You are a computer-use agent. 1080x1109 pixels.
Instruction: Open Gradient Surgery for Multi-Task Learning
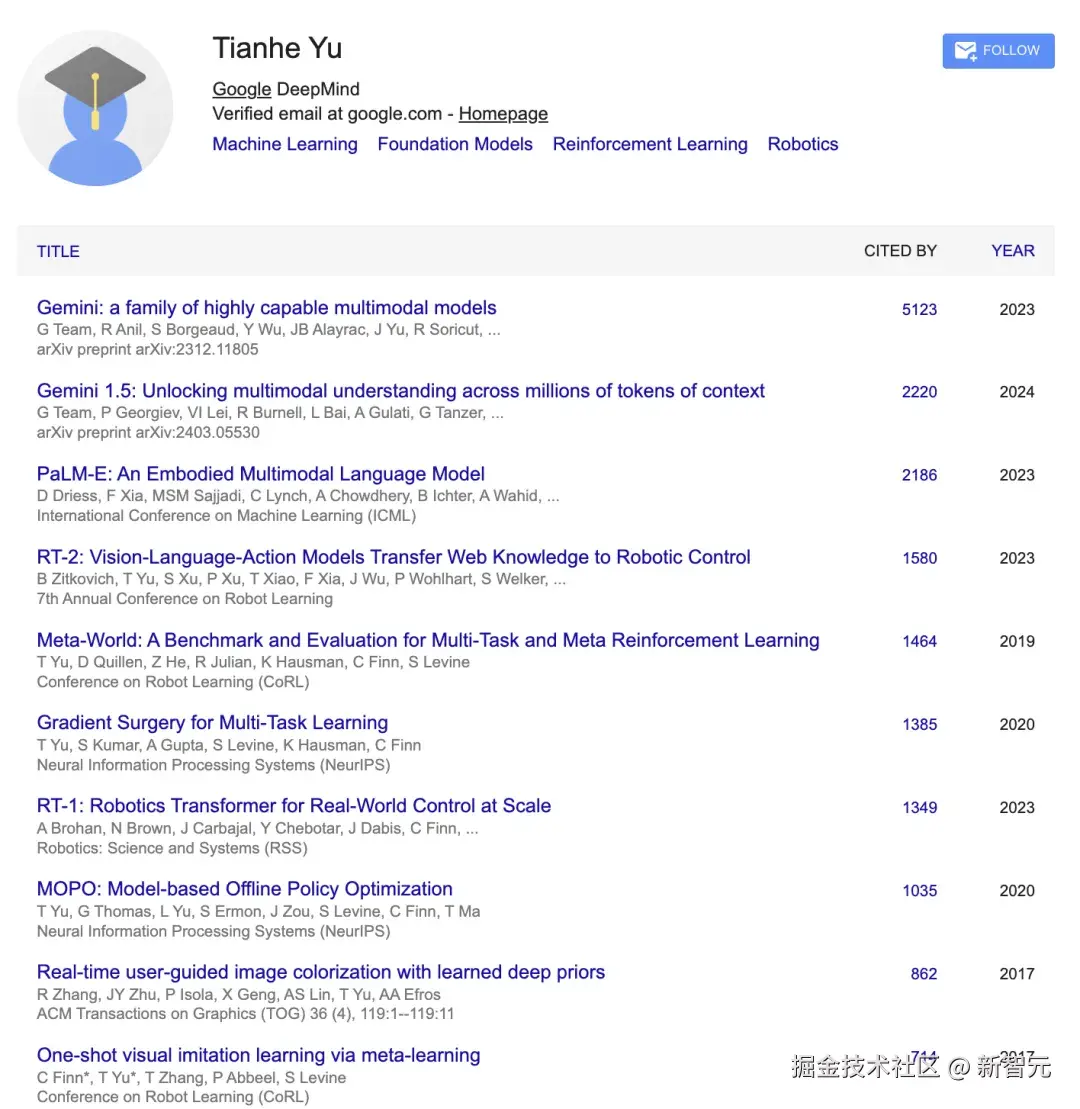[x=212, y=723]
